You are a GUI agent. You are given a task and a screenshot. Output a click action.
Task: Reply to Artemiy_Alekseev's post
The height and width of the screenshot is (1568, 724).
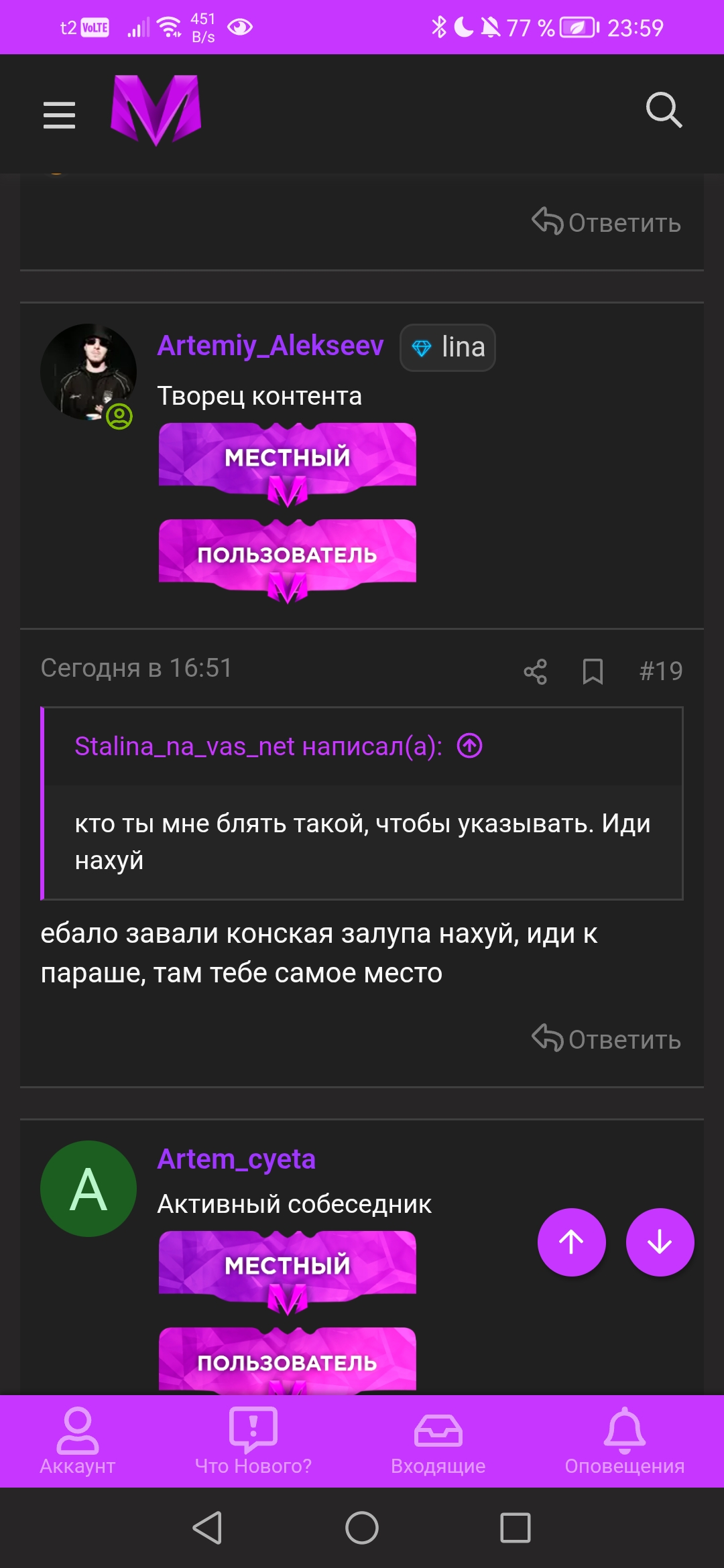pos(607,1039)
